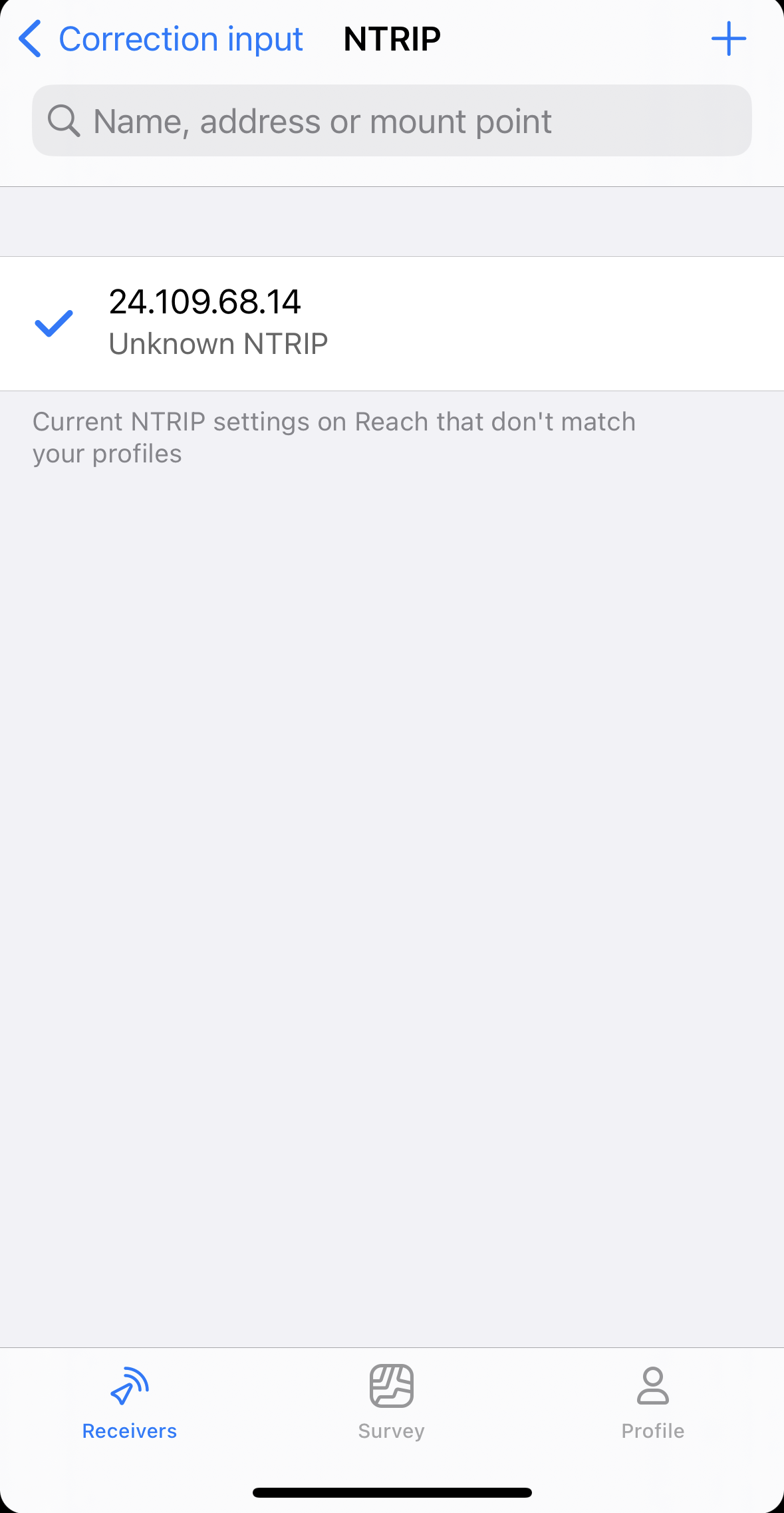Switch to the Survey tab
This screenshot has height=1513, width=784.
(391, 1403)
